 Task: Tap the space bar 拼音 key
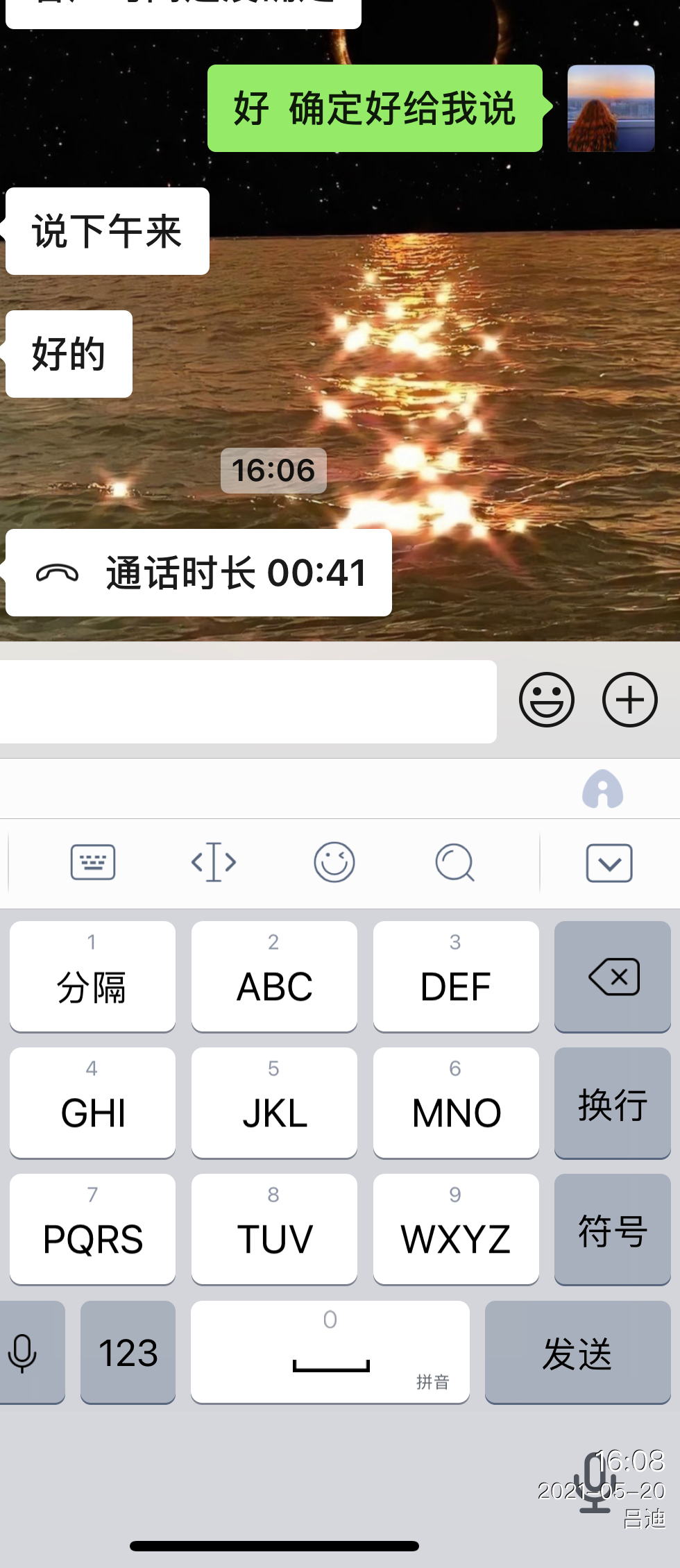pyautogui.click(x=330, y=1353)
